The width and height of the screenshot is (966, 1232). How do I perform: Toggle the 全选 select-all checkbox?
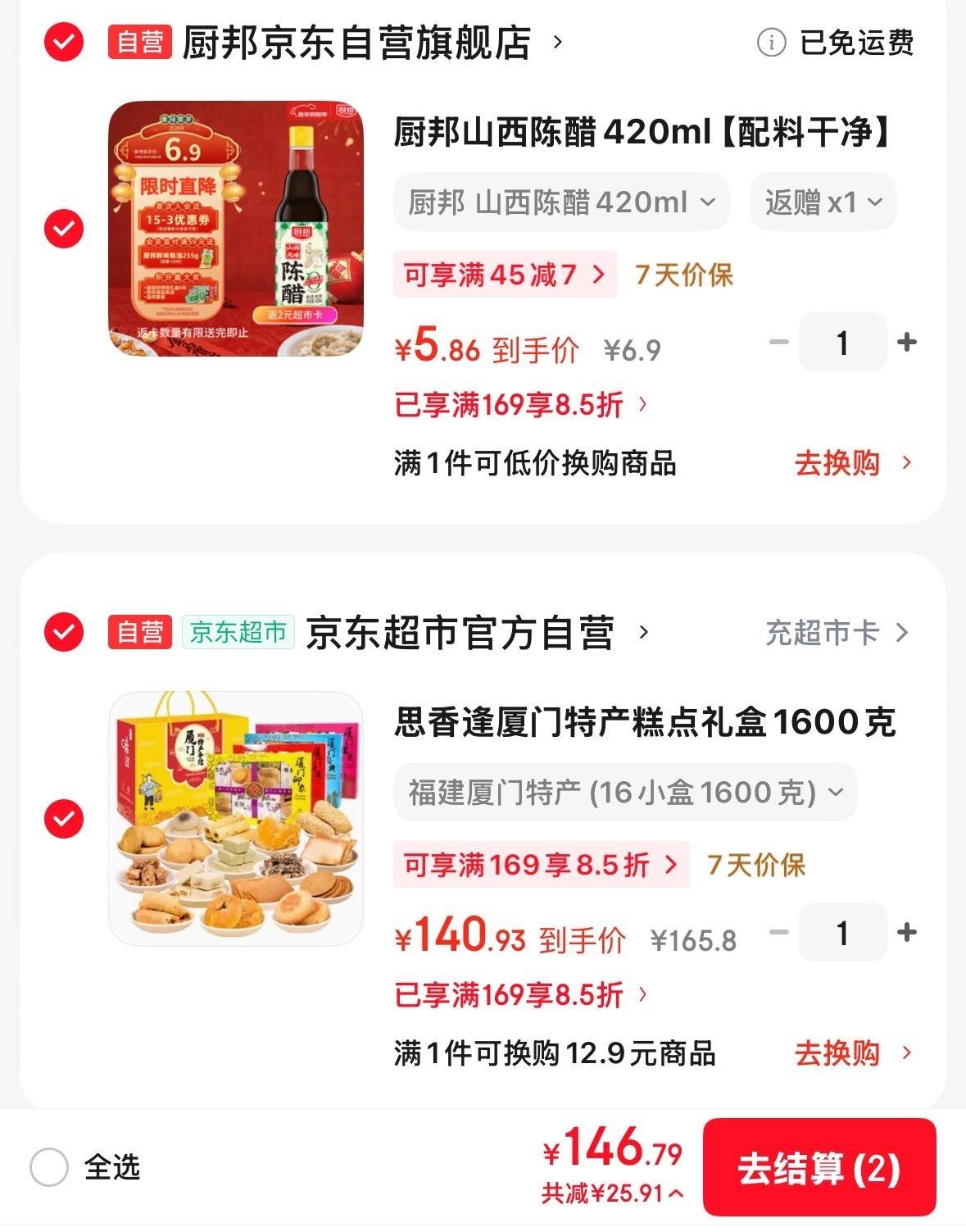(49, 1167)
